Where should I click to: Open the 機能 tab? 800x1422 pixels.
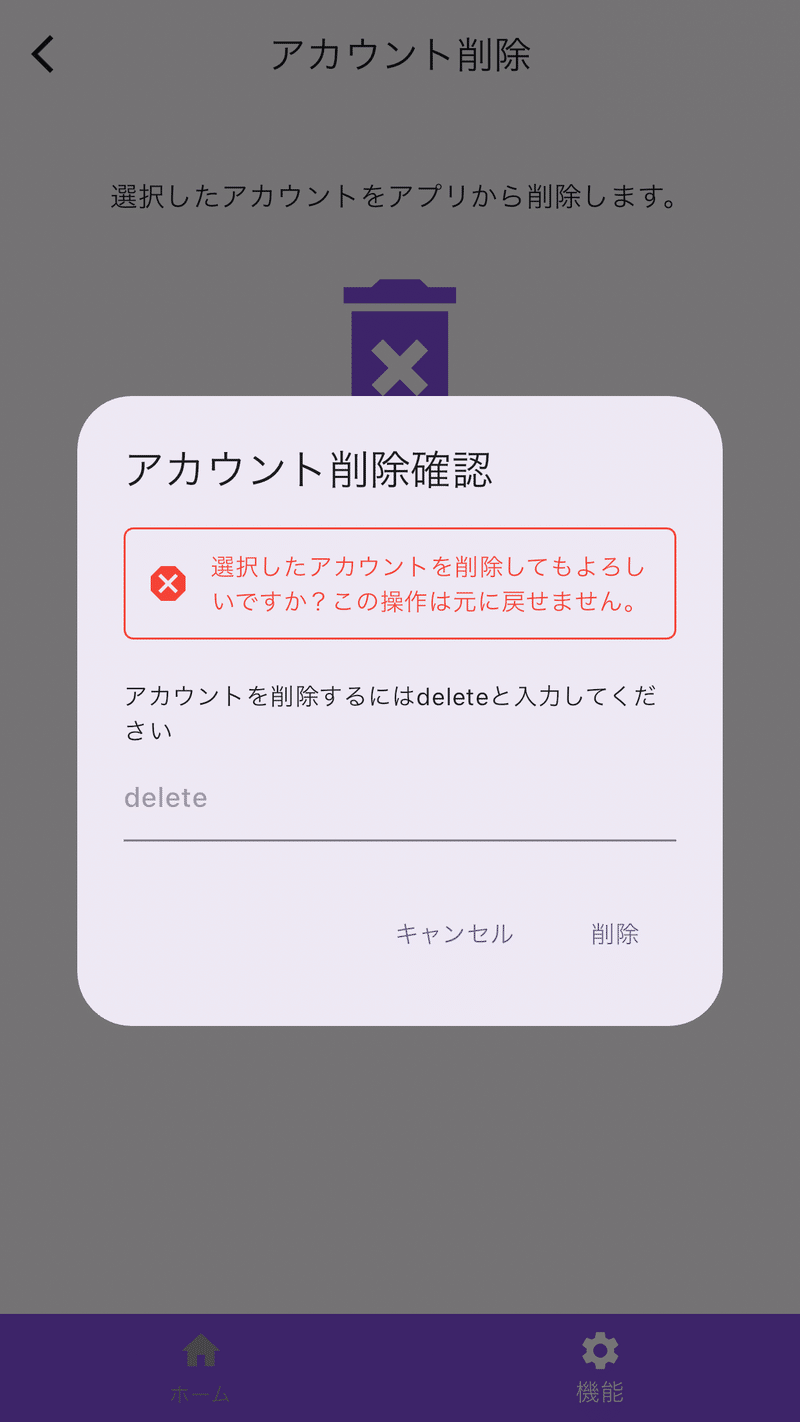click(600, 1367)
